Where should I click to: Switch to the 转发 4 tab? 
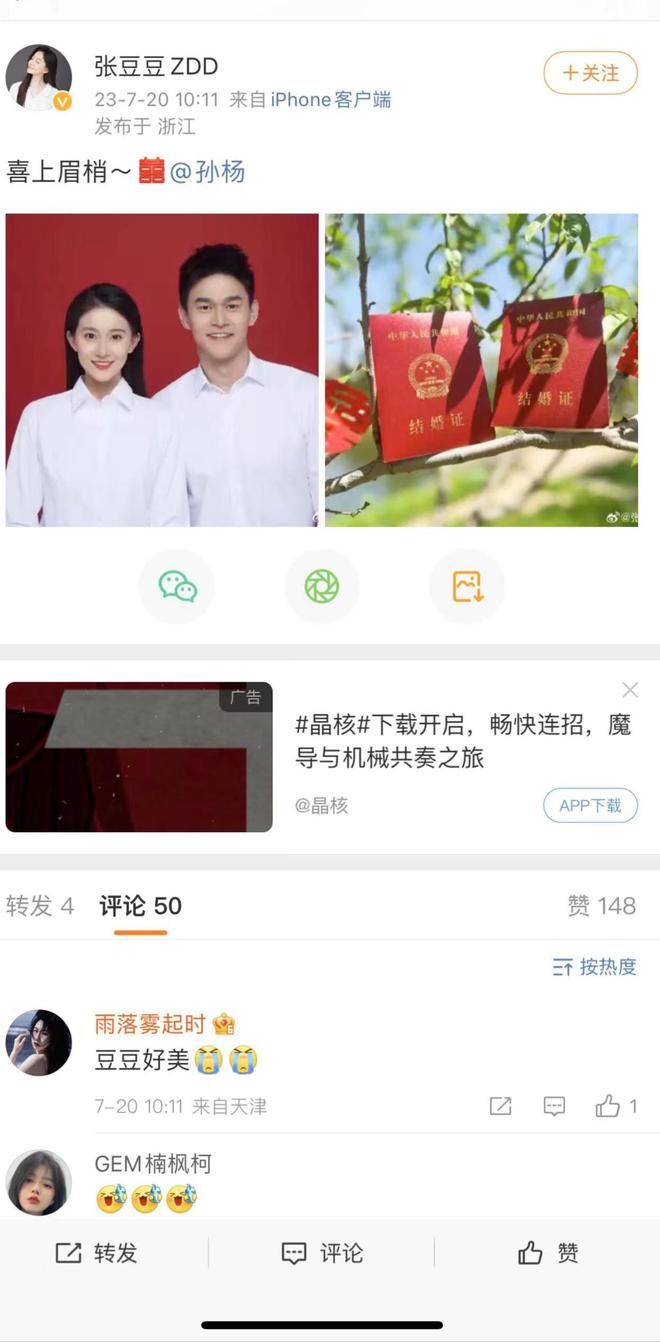tap(40, 906)
